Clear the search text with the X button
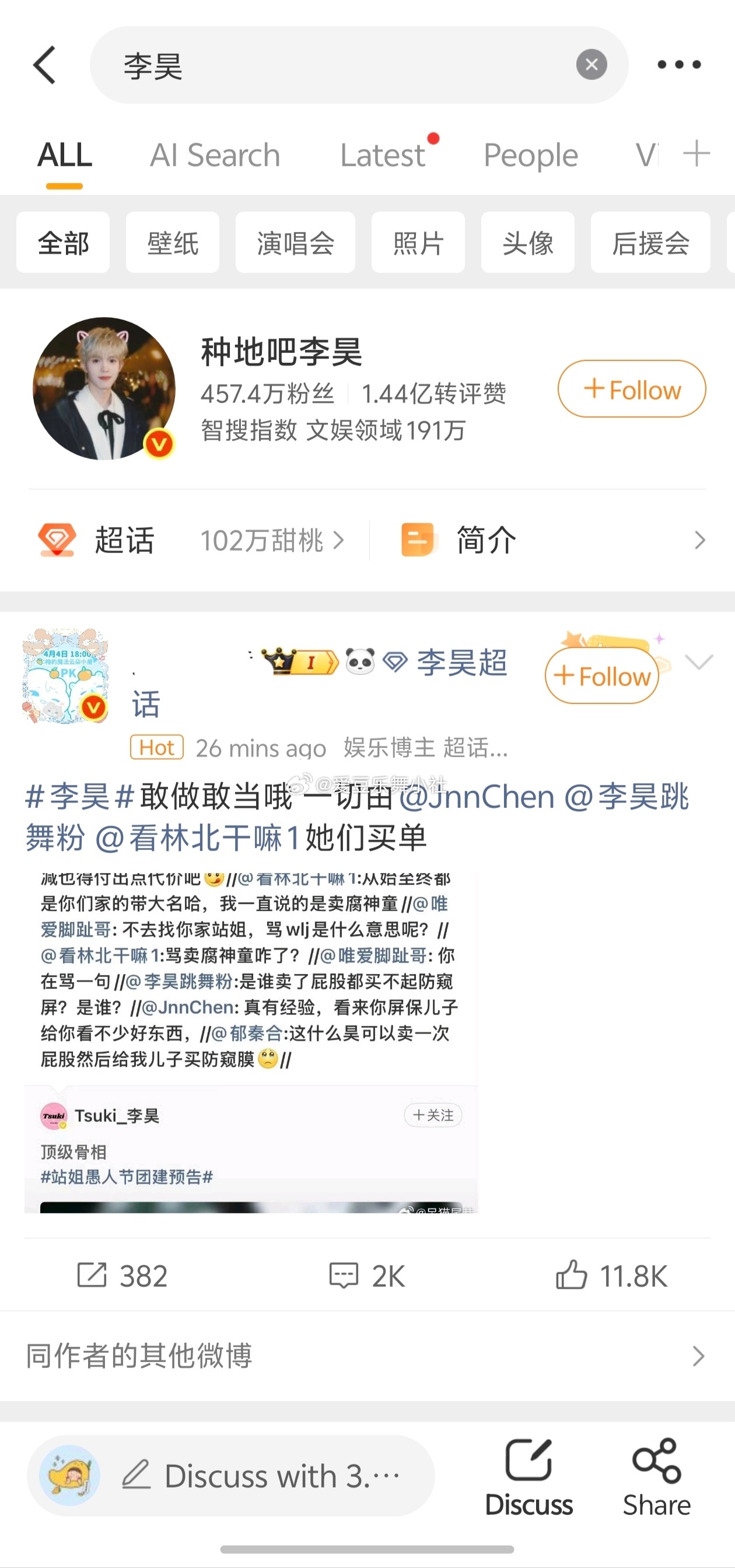The height and width of the screenshot is (1568, 735). [x=590, y=65]
